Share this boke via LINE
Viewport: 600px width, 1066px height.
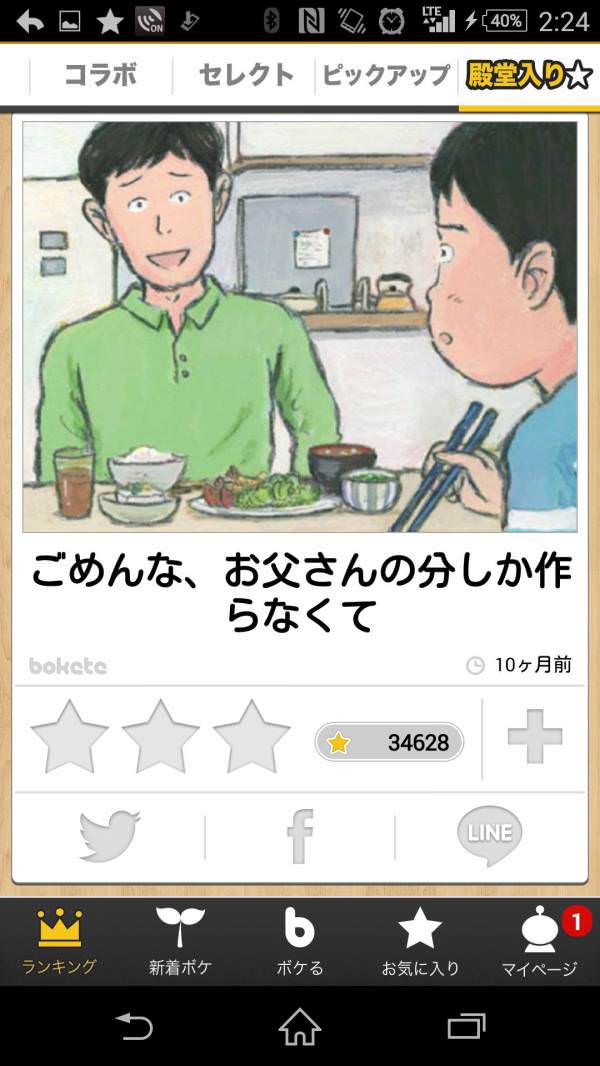click(x=490, y=836)
